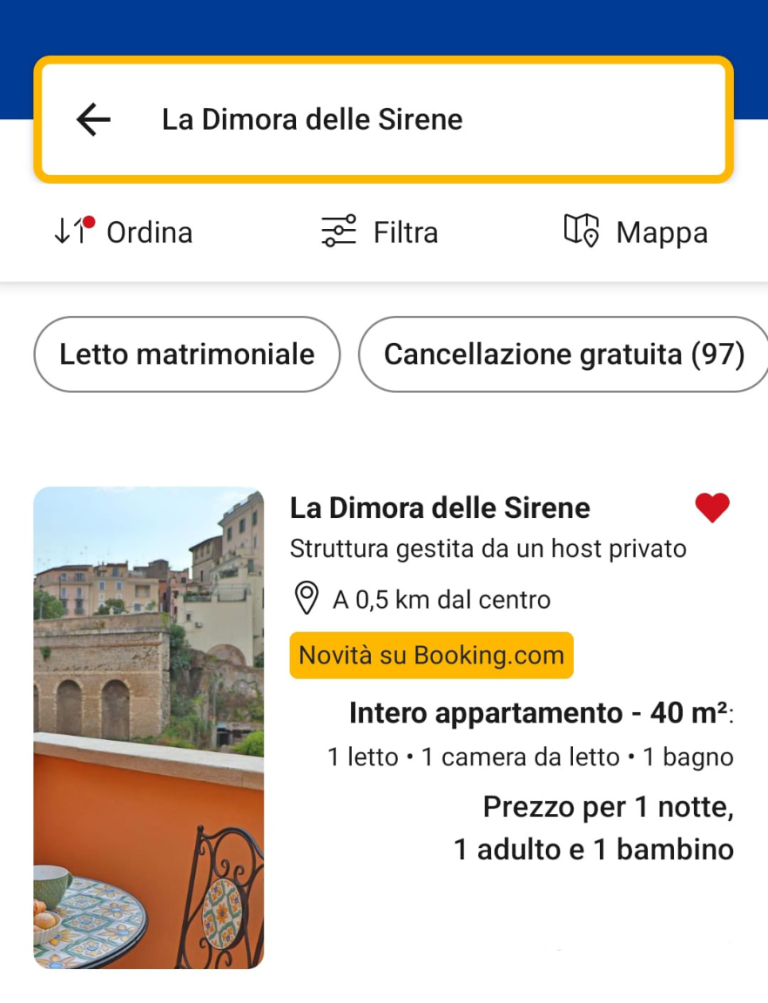Tap the back arrow in search bar

click(x=93, y=120)
